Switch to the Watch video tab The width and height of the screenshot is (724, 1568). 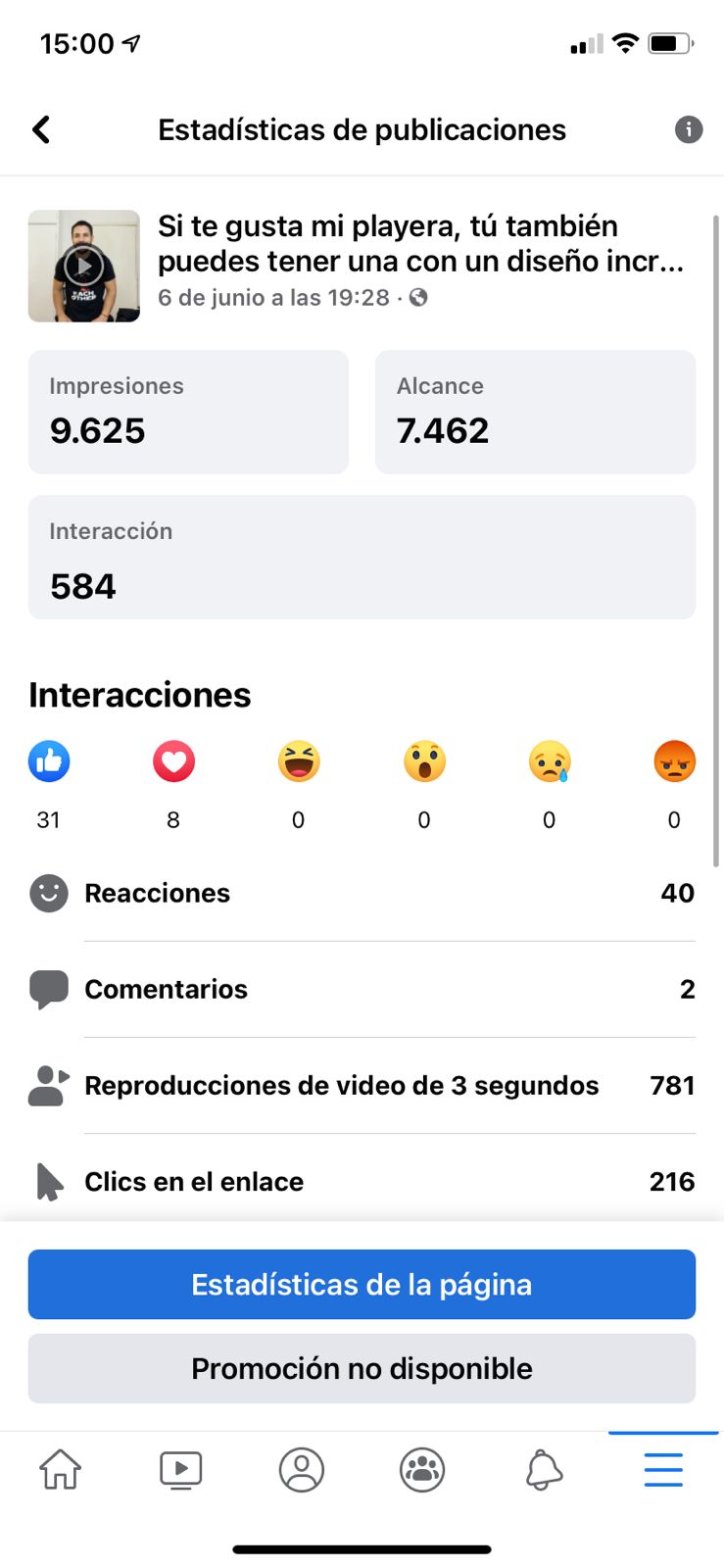[x=181, y=1470]
